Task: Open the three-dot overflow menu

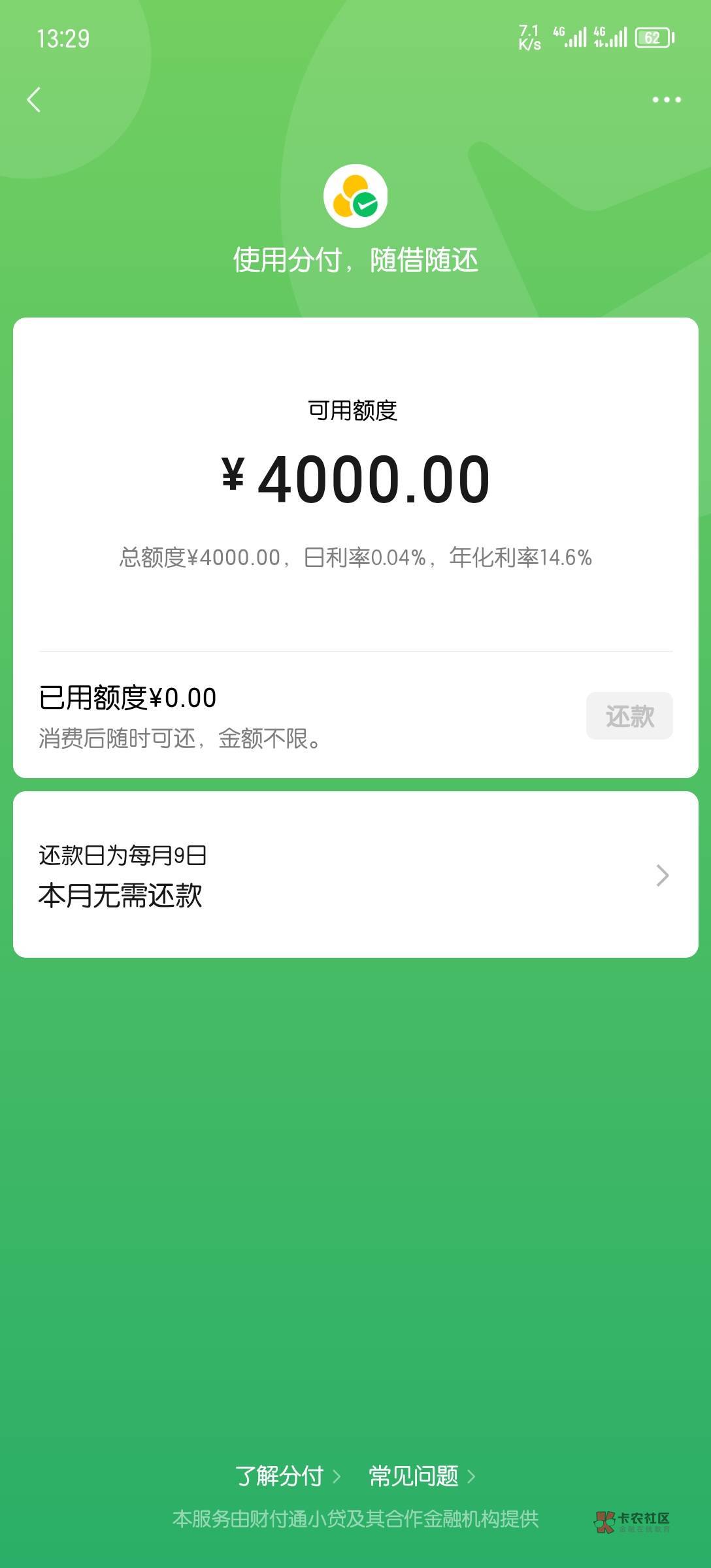Action: [x=667, y=100]
